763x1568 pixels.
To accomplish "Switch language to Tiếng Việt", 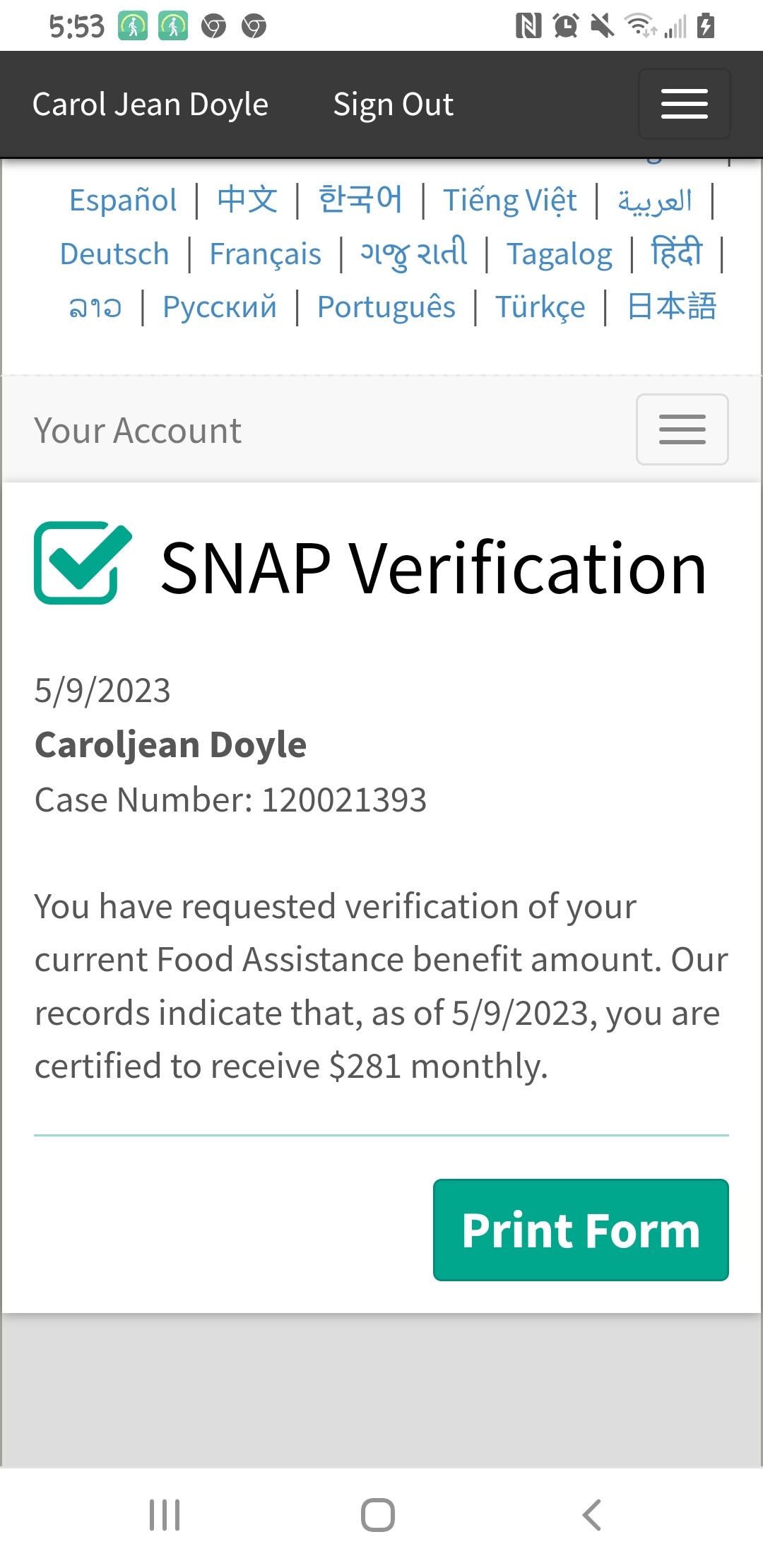I will click(x=510, y=201).
